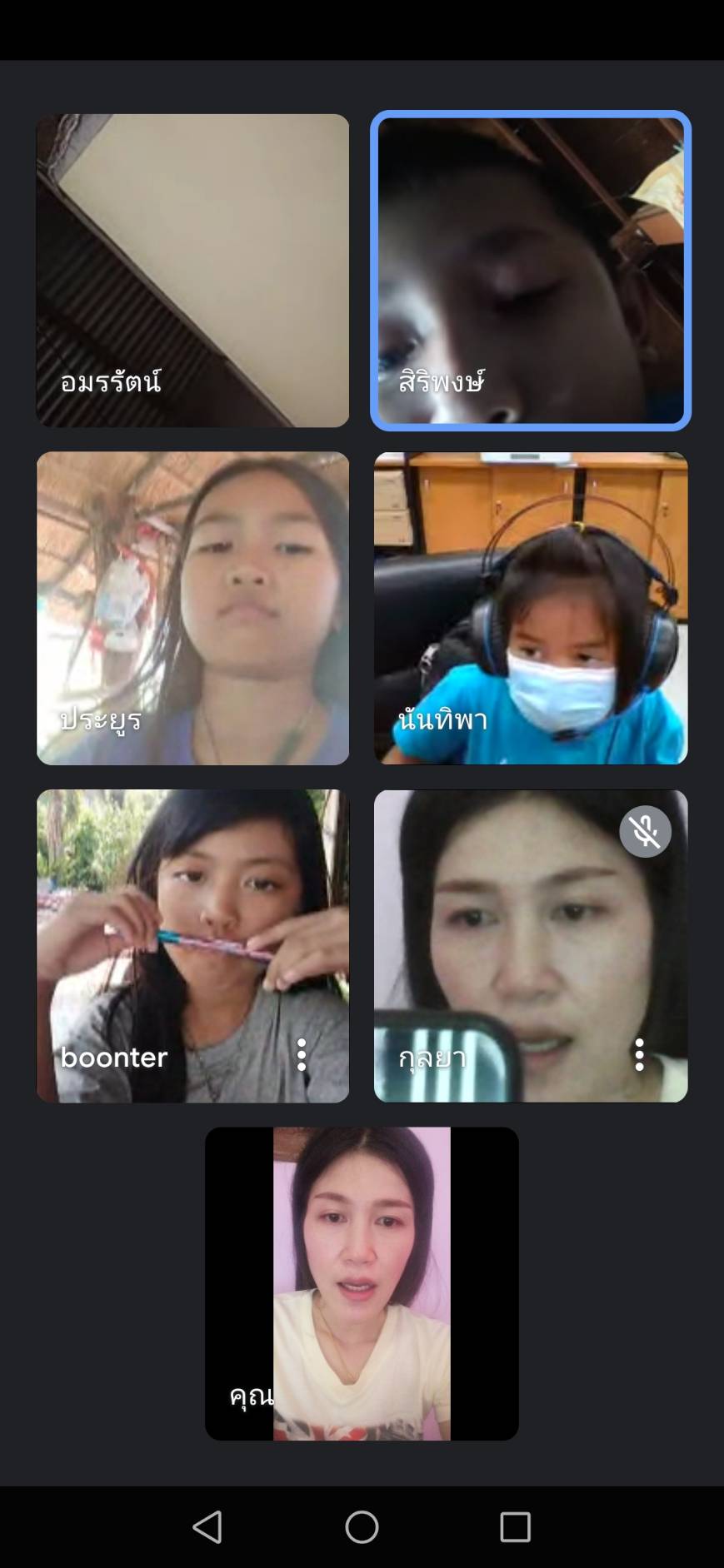Open นันทิพา's video tile

click(531, 608)
